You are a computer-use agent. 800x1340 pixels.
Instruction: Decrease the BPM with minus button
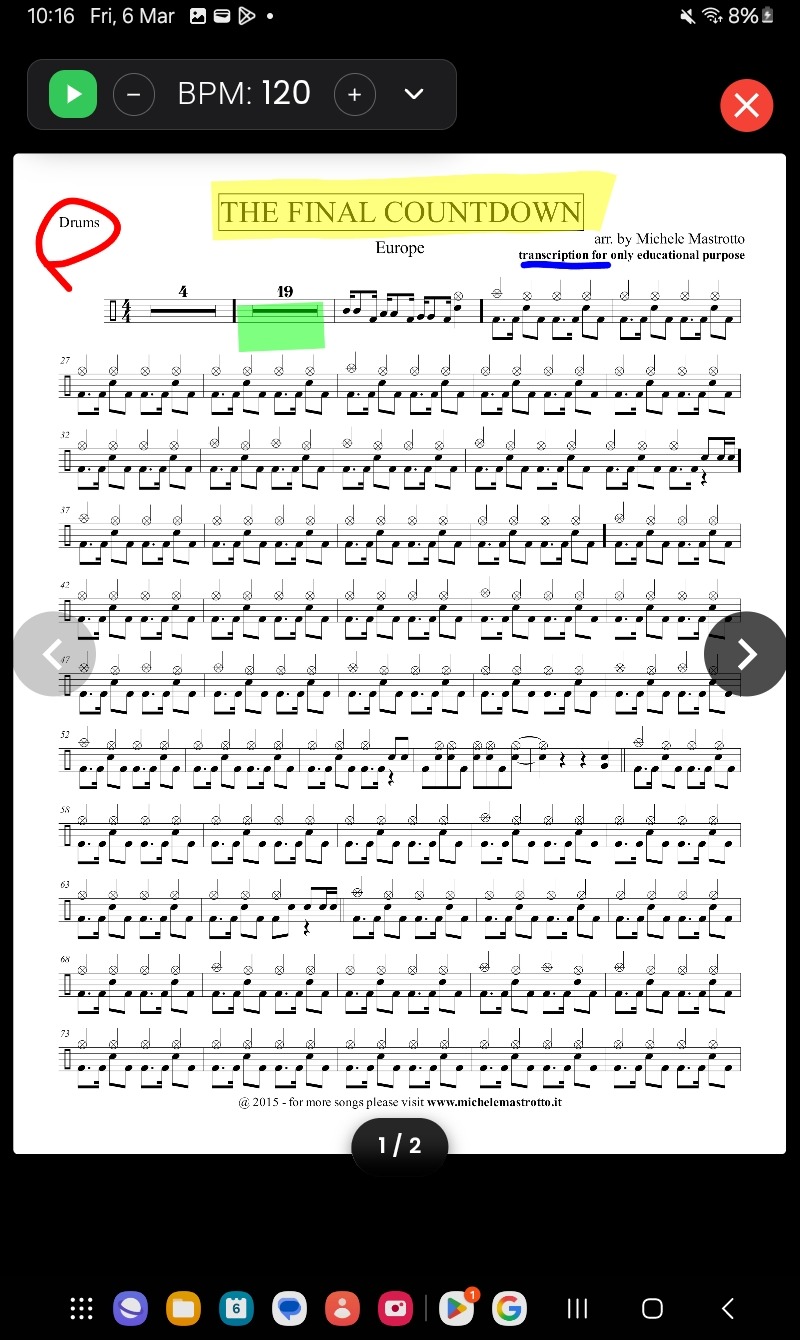pyautogui.click(x=134, y=95)
